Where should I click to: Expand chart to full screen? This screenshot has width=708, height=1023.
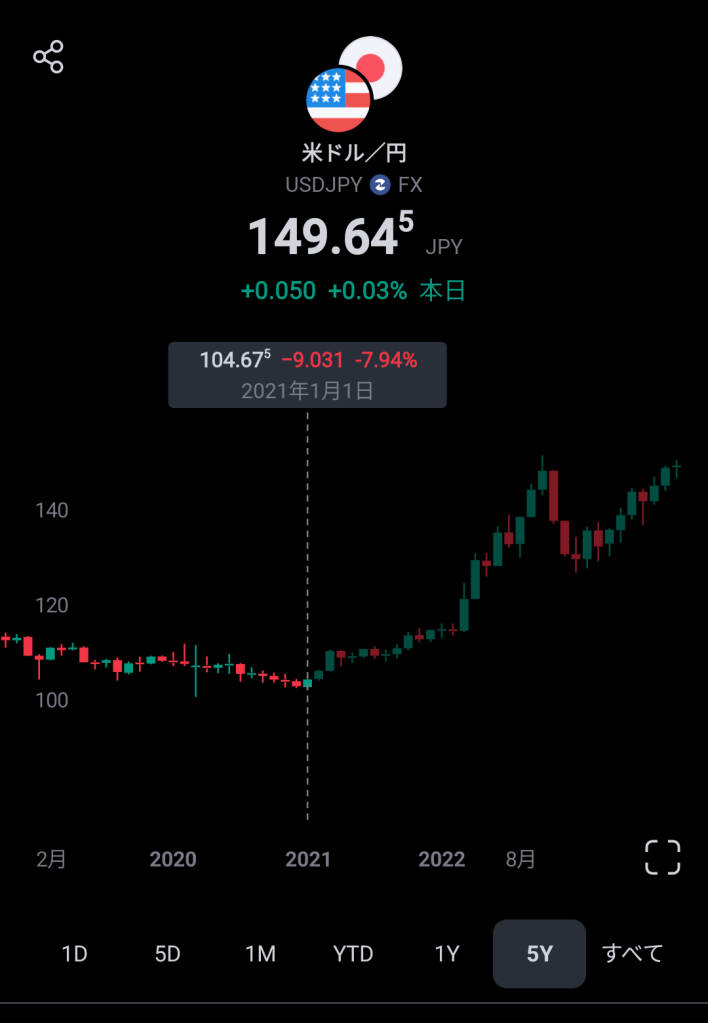point(662,857)
